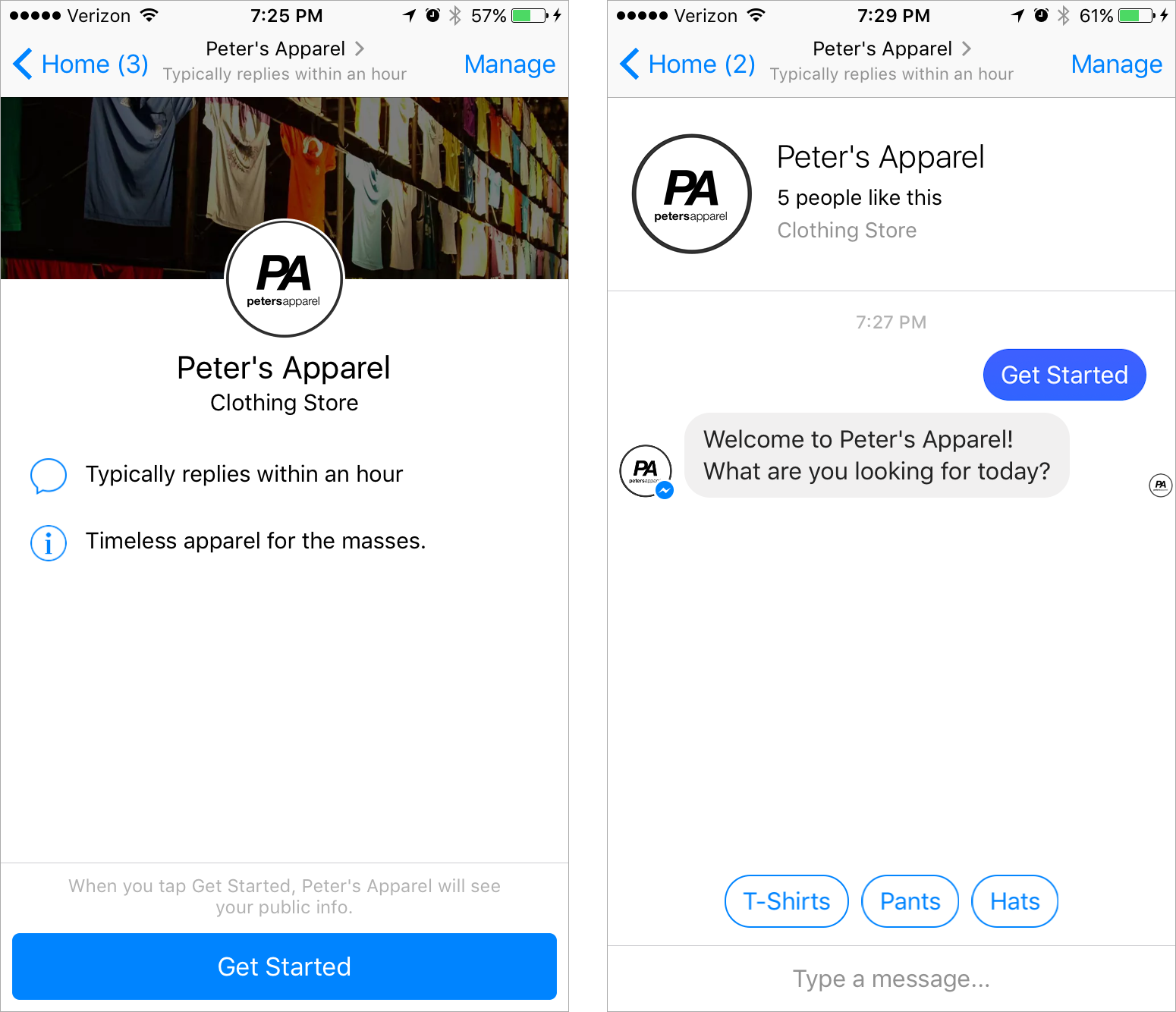The width and height of the screenshot is (1176, 1012).
Task: Pick the Hats quick reply
Action: click(1014, 901)
